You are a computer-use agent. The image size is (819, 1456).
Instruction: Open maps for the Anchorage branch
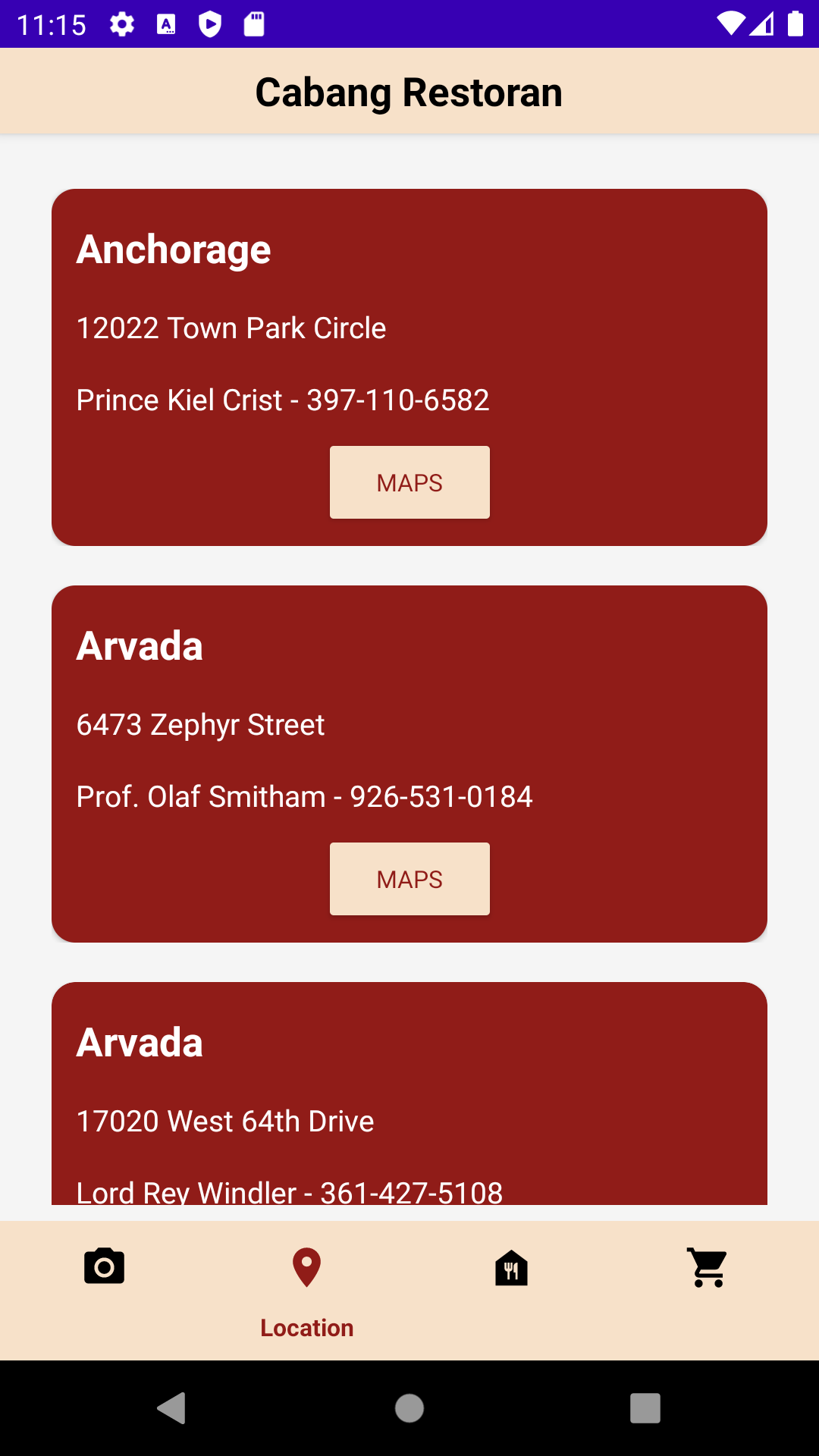click(x=409, y=482)
